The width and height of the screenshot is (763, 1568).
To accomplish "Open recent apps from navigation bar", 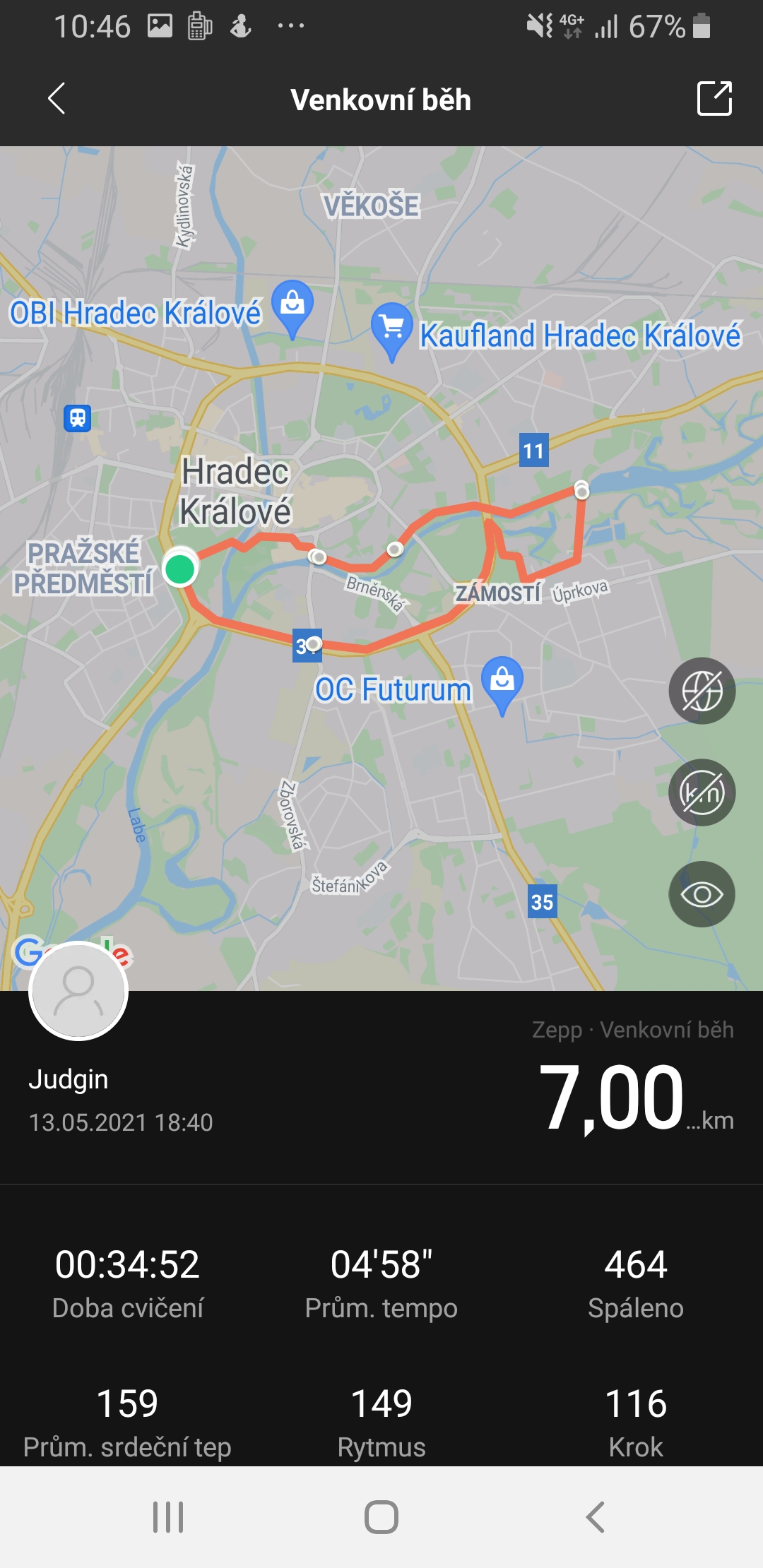I will tap(168, 1516).
